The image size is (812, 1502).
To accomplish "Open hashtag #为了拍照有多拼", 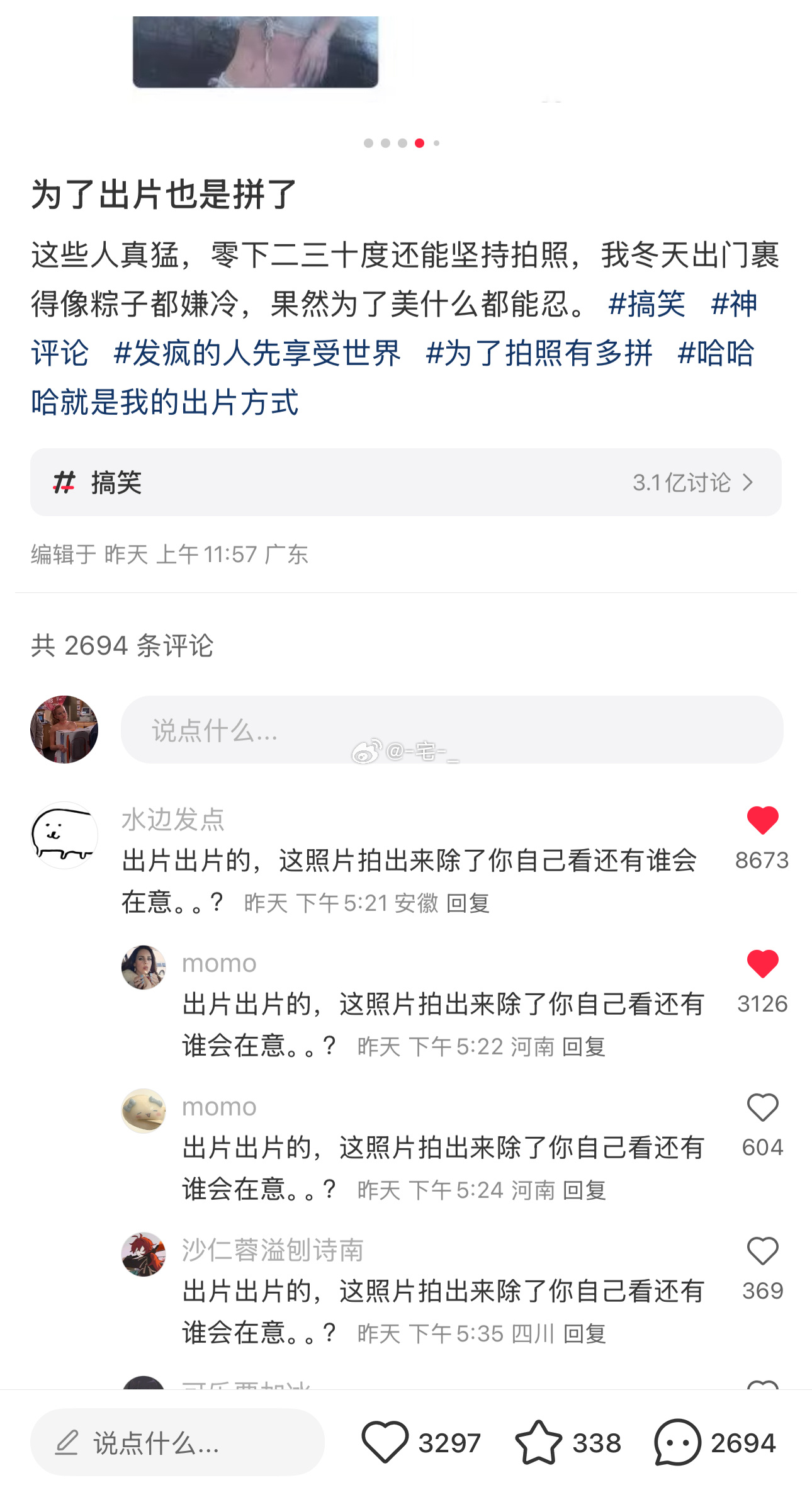I will pyautogui.click(x=539, y=353).
